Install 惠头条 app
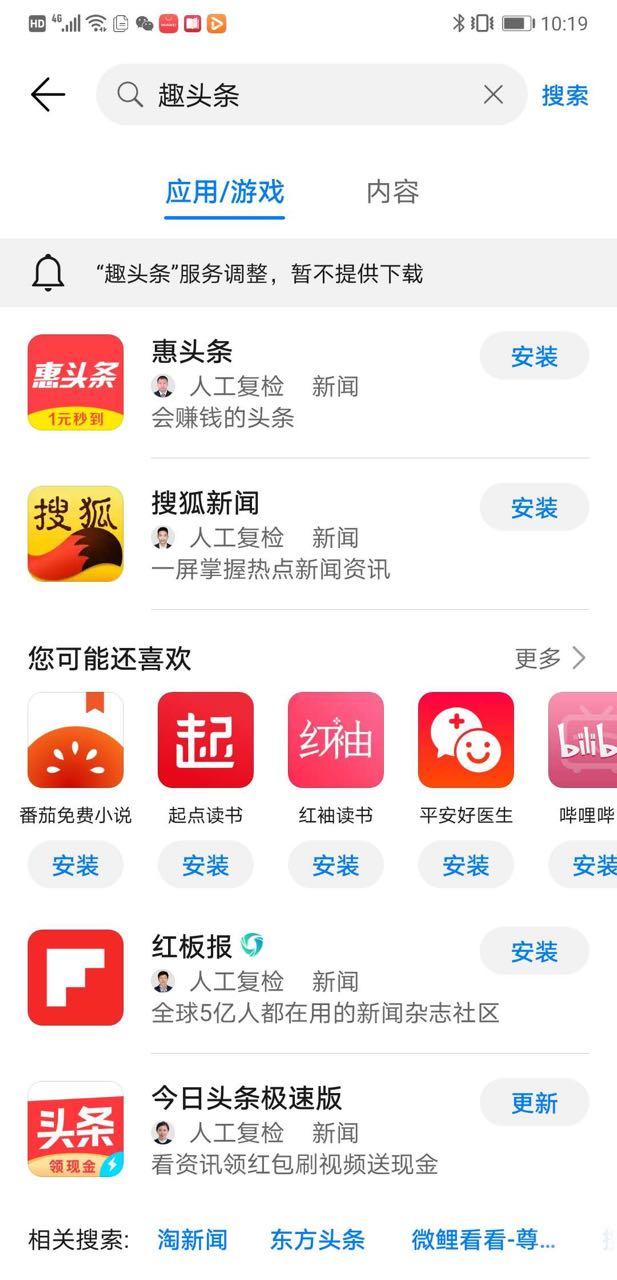Viewport: 617px width, 1280px height. (534, 357)
